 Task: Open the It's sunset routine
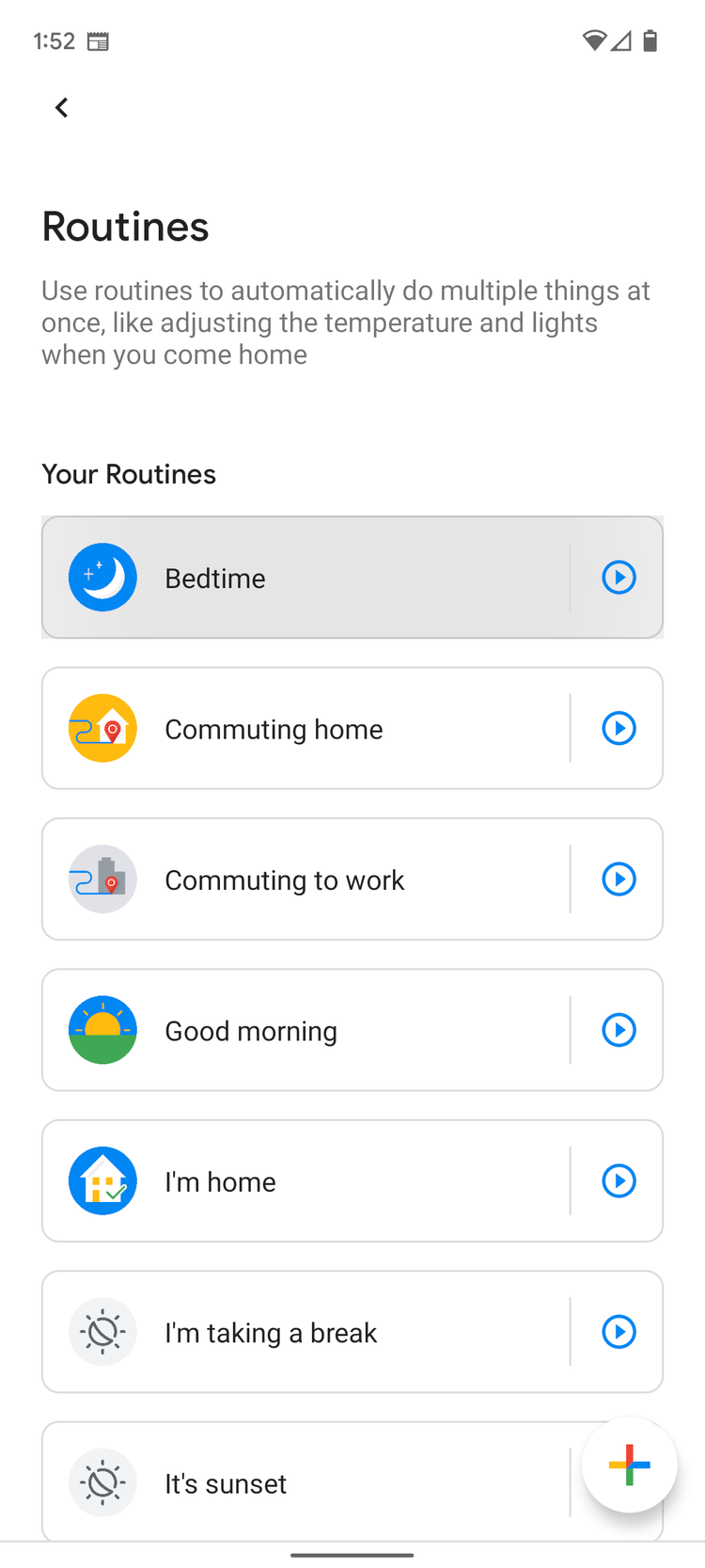305,1482
